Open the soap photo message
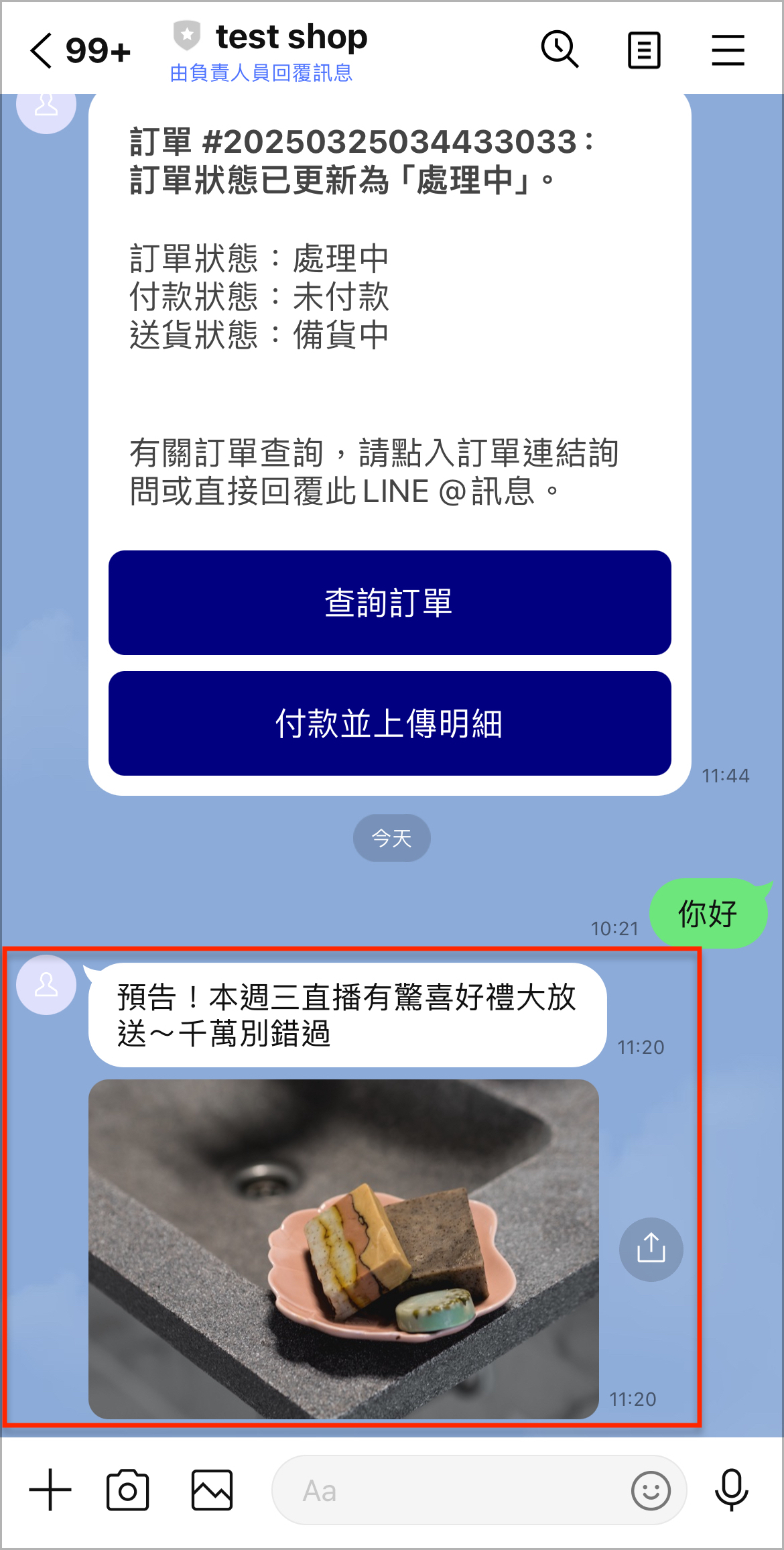 tap(343, 1248)
